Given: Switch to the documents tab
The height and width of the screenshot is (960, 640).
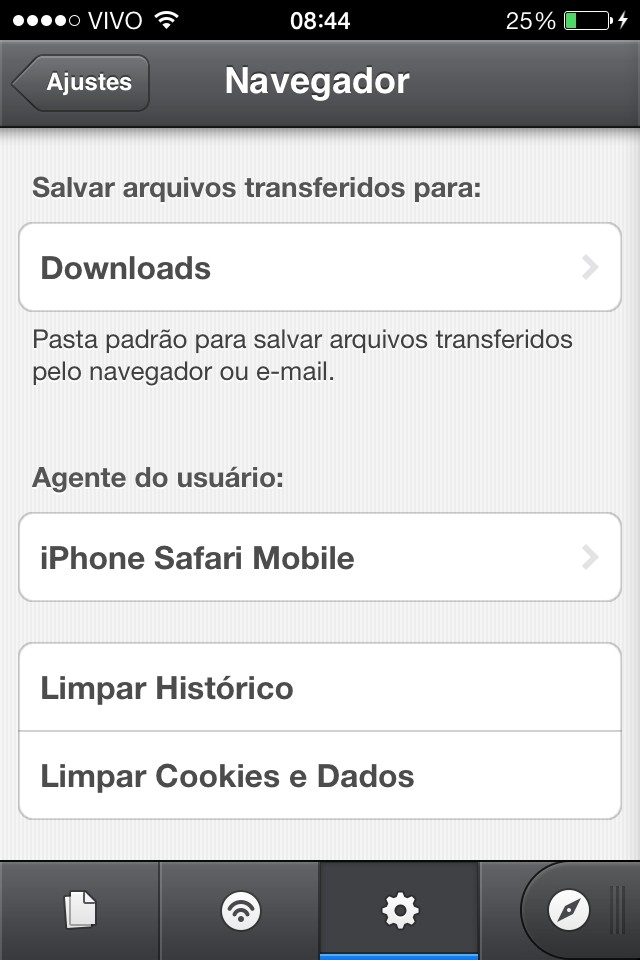Looking at the screenshot, I should [x=80, y=911].
